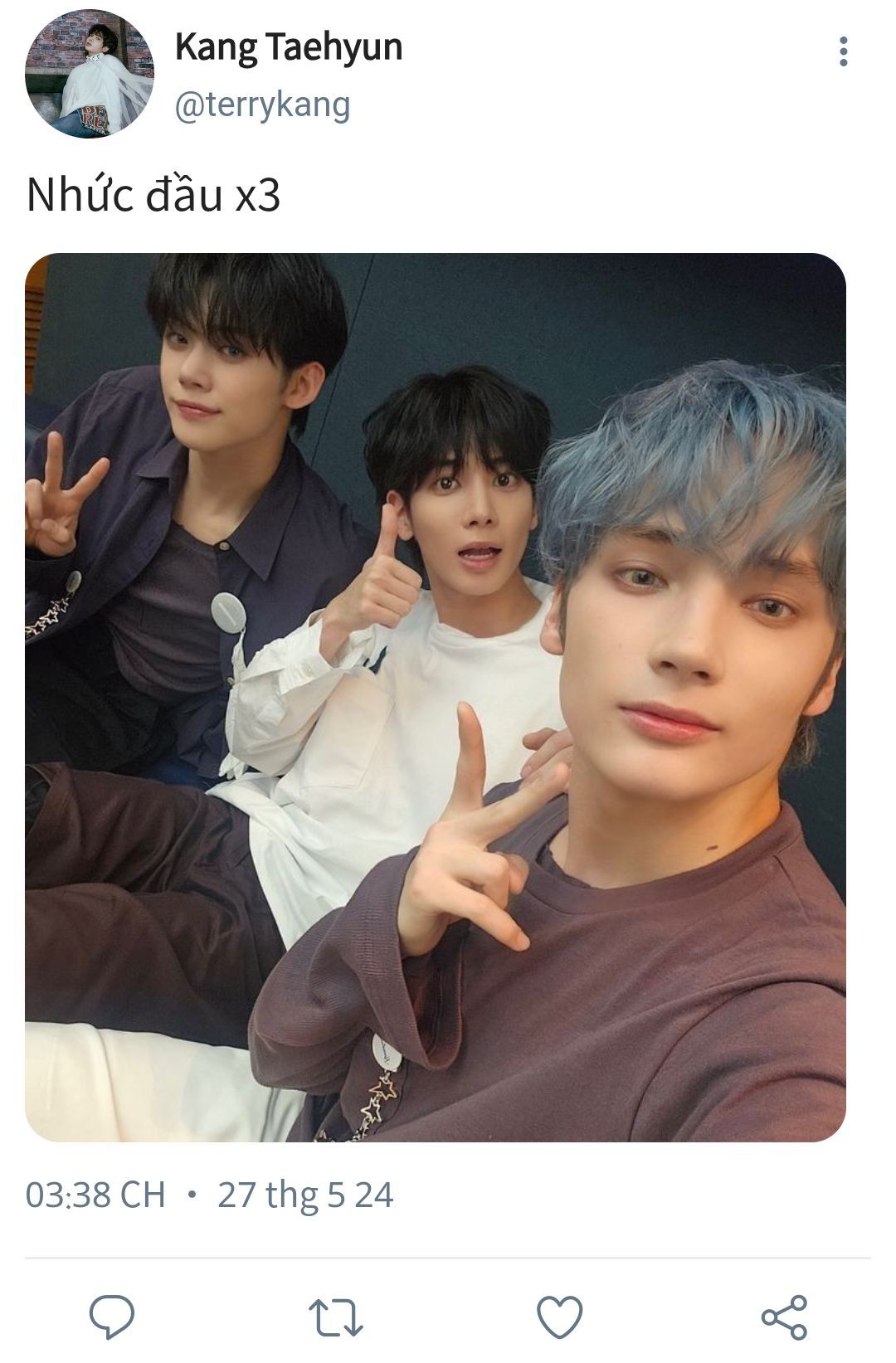Share this tweet
Viewport: 896px width, 1363px height.
pos(784,1317)
